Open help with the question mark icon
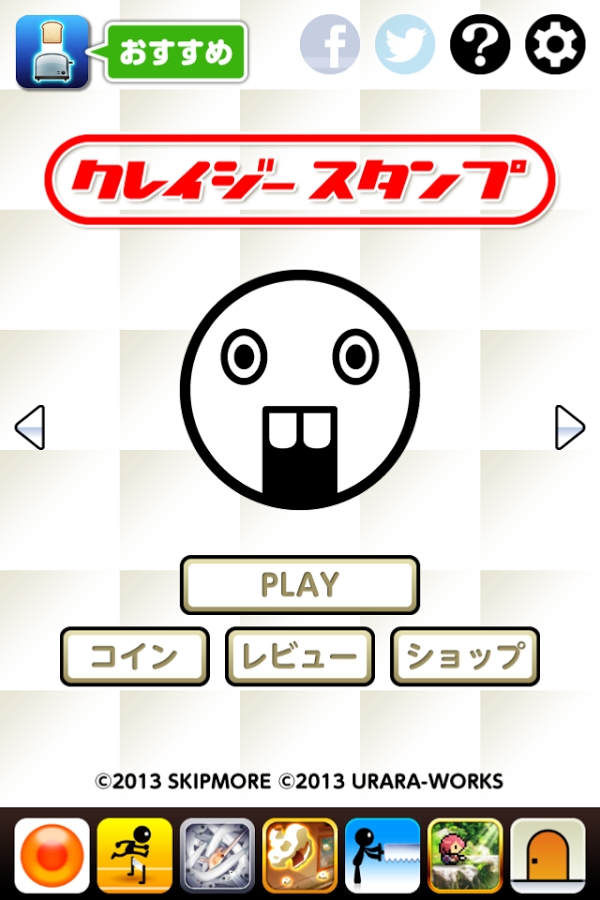This screenshot has height=900, width=600. (480, 44)
